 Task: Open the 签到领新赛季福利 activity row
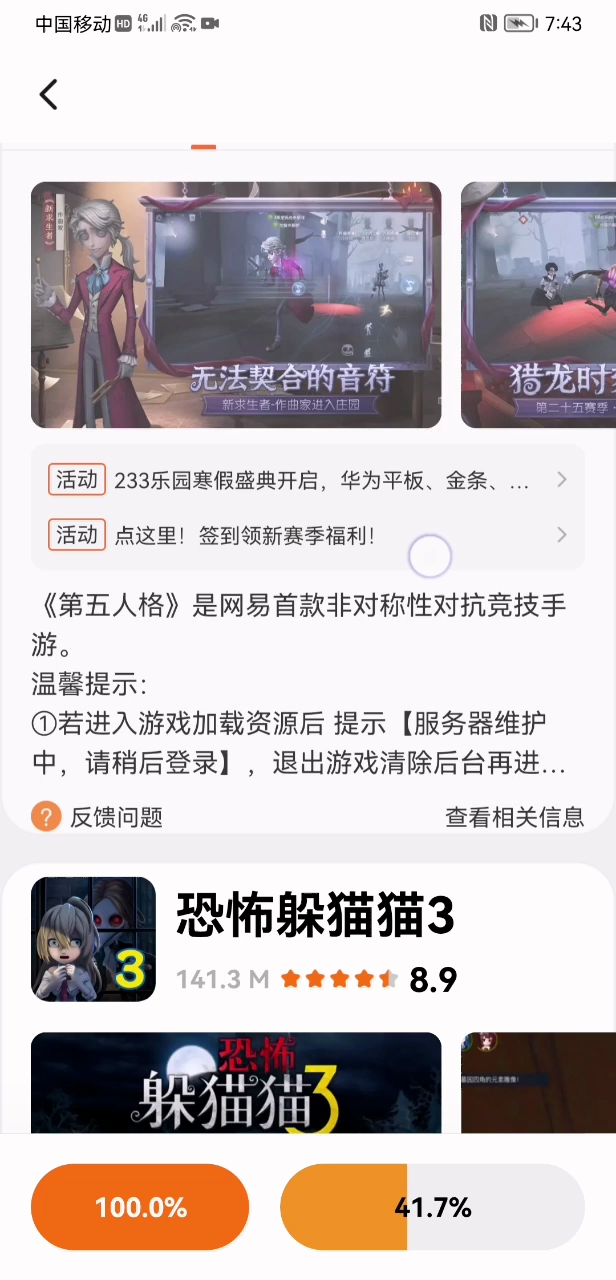308,535
